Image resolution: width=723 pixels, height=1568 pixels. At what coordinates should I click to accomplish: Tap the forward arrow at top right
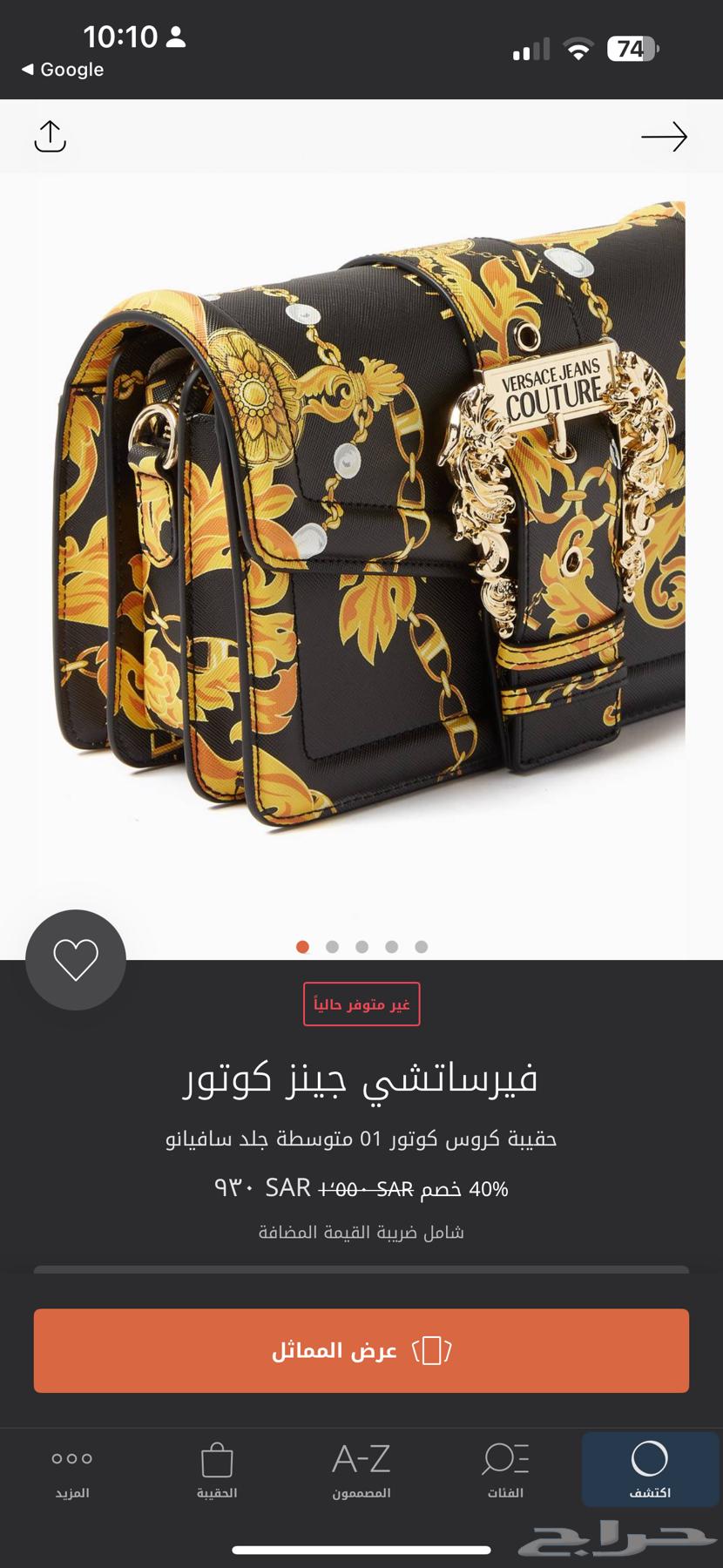pos(666,137)
